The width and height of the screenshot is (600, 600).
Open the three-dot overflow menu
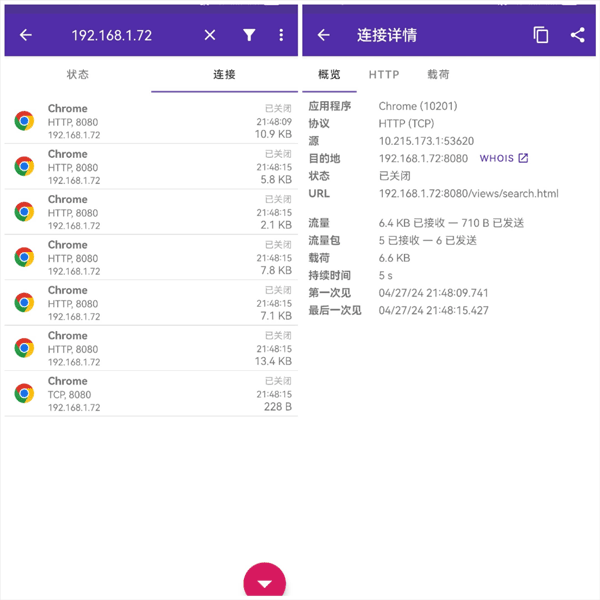point(281,35)
